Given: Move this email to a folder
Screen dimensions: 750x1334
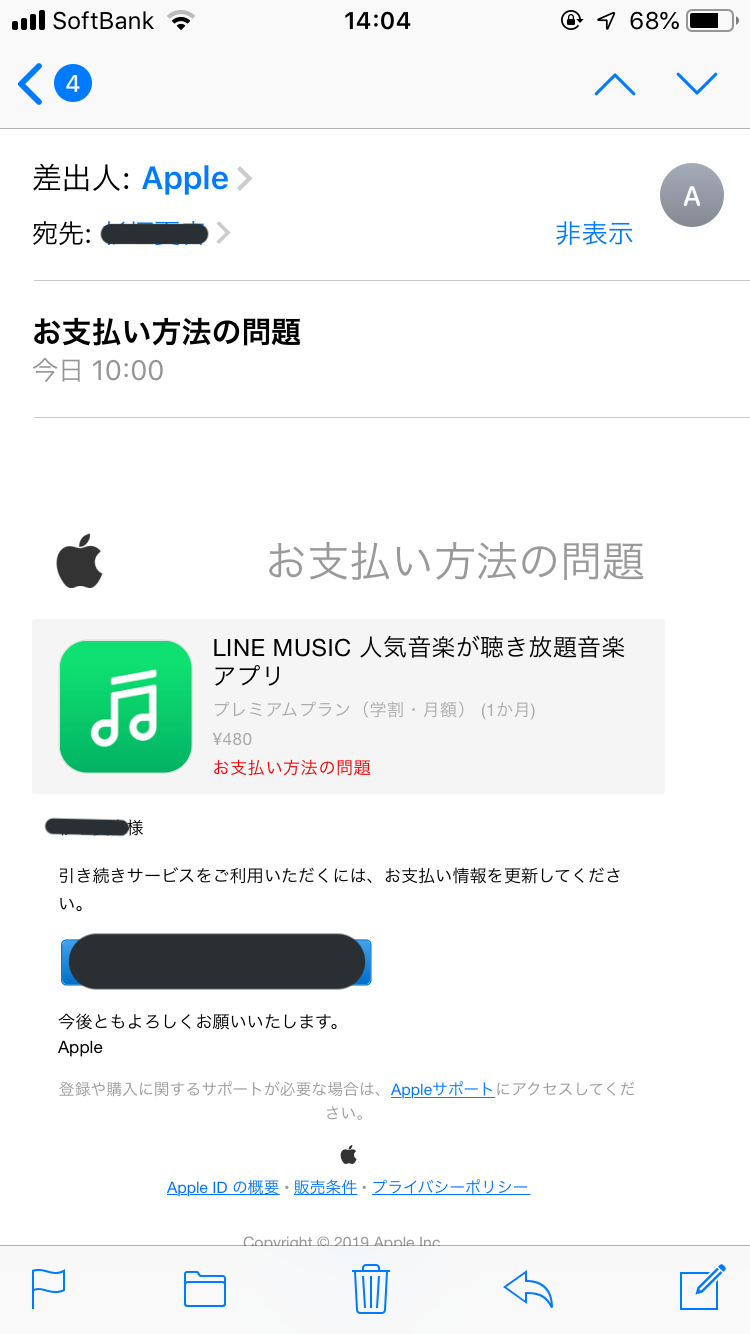Looking at the screenshot, I should 205,1288.
